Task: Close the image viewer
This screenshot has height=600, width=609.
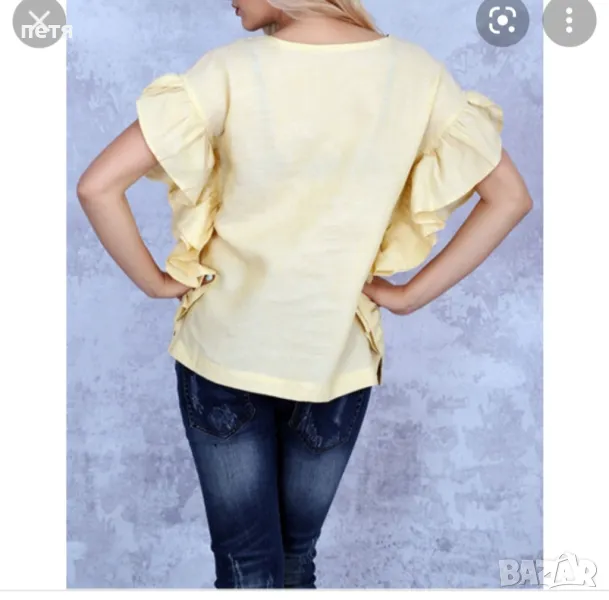Action: point(39,21)
